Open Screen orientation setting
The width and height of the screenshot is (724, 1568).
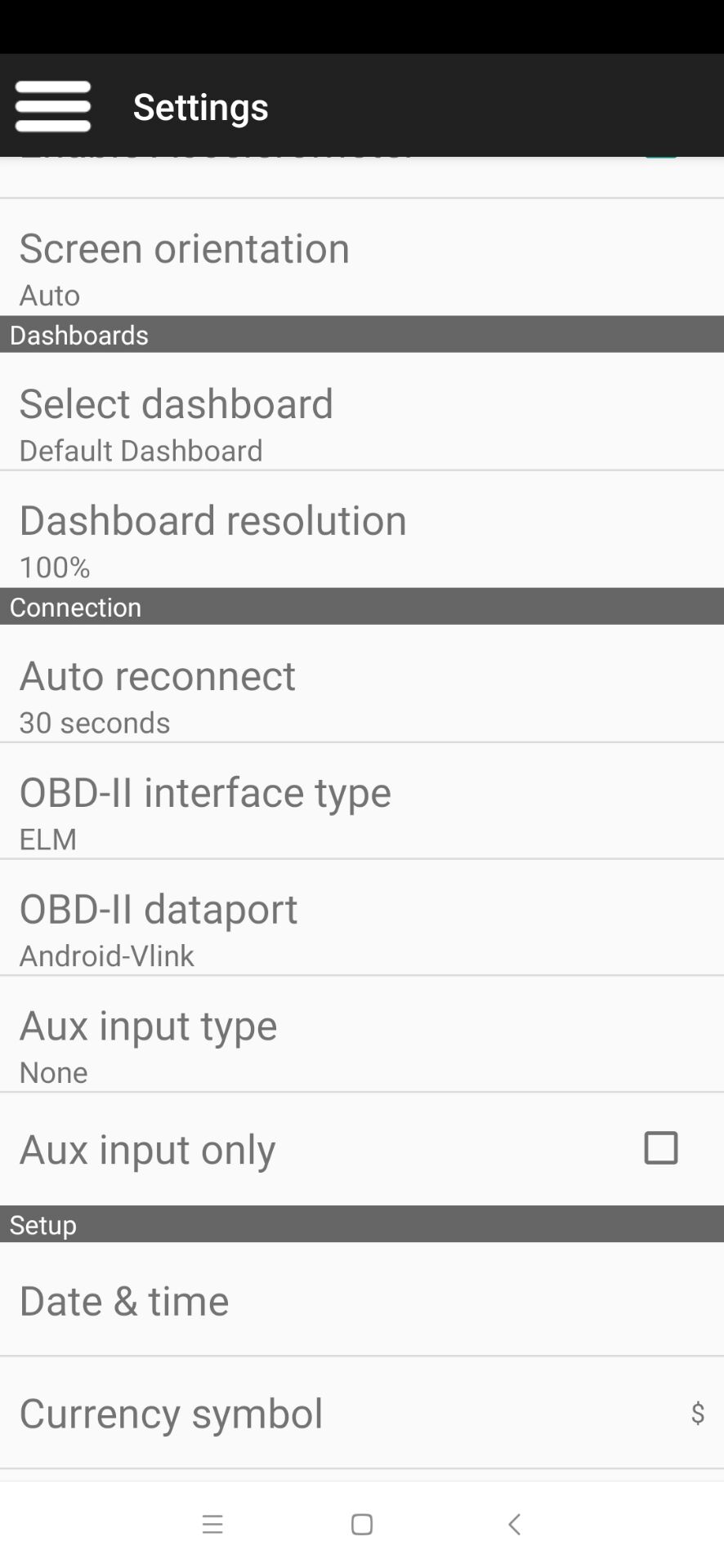pyautogui.click(x=362, y=257)
